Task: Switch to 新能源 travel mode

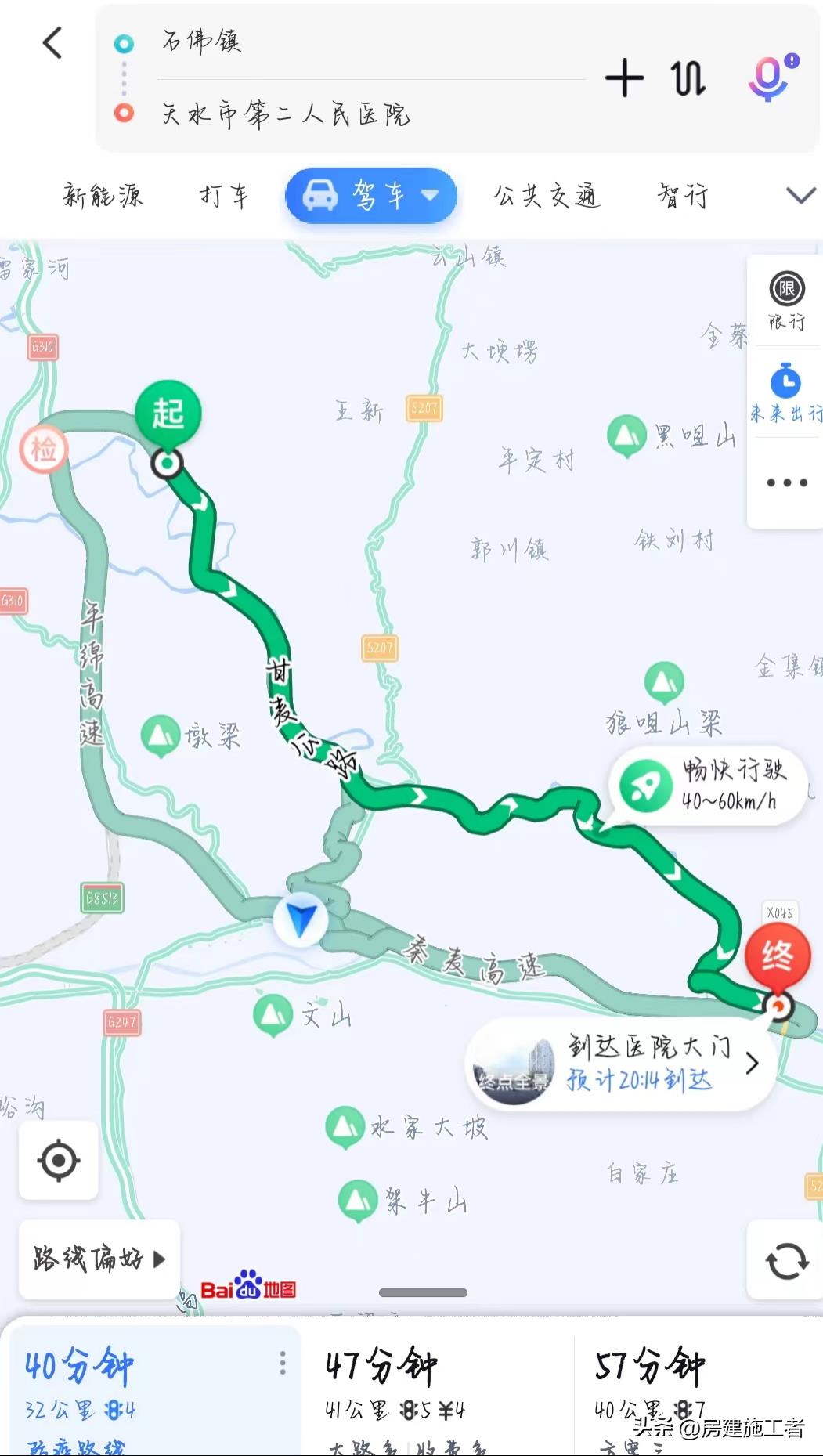Action: [103, 196]
